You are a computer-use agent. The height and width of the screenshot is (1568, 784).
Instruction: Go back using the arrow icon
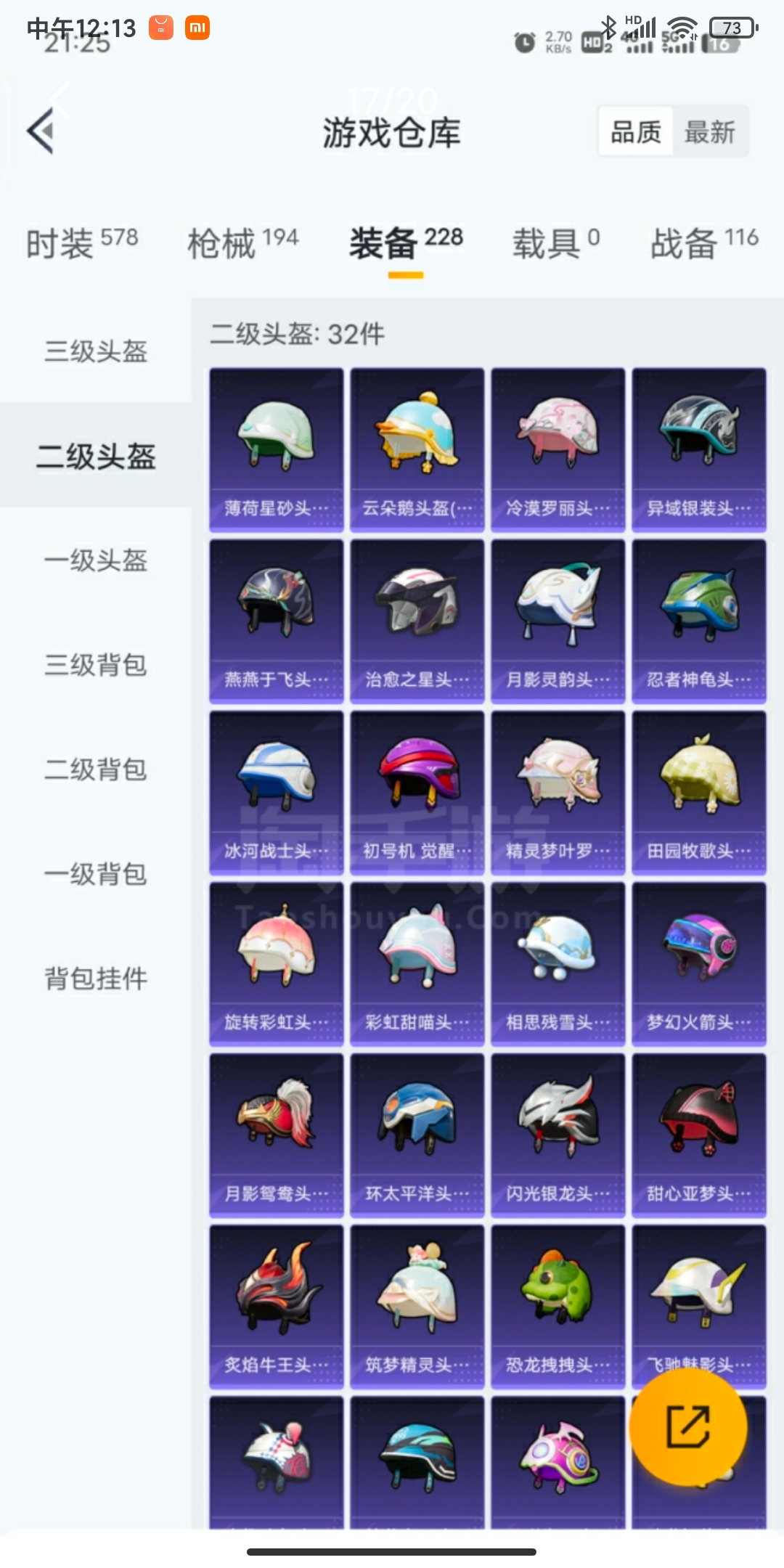pos(41,131)
